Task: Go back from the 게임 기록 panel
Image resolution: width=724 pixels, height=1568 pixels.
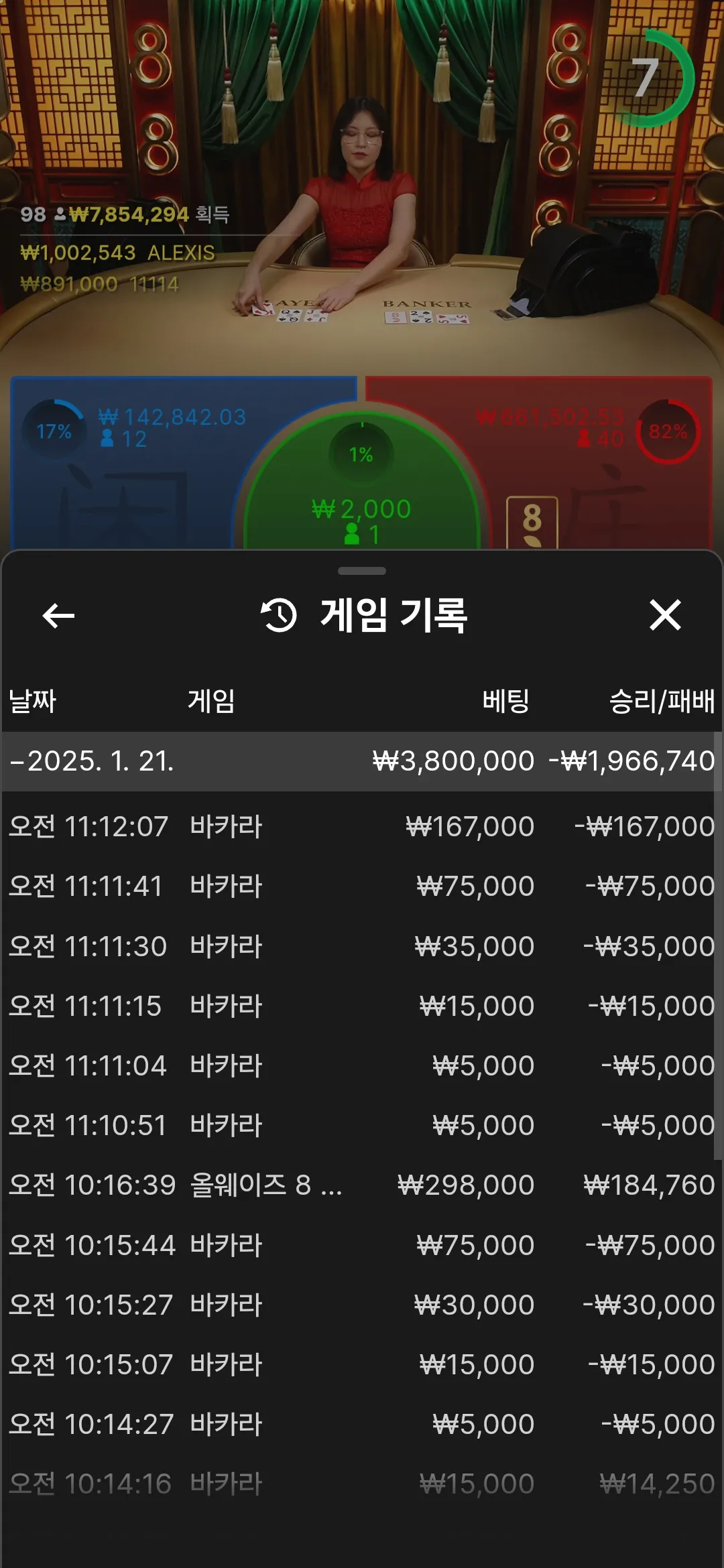Action: pos(58,616)
